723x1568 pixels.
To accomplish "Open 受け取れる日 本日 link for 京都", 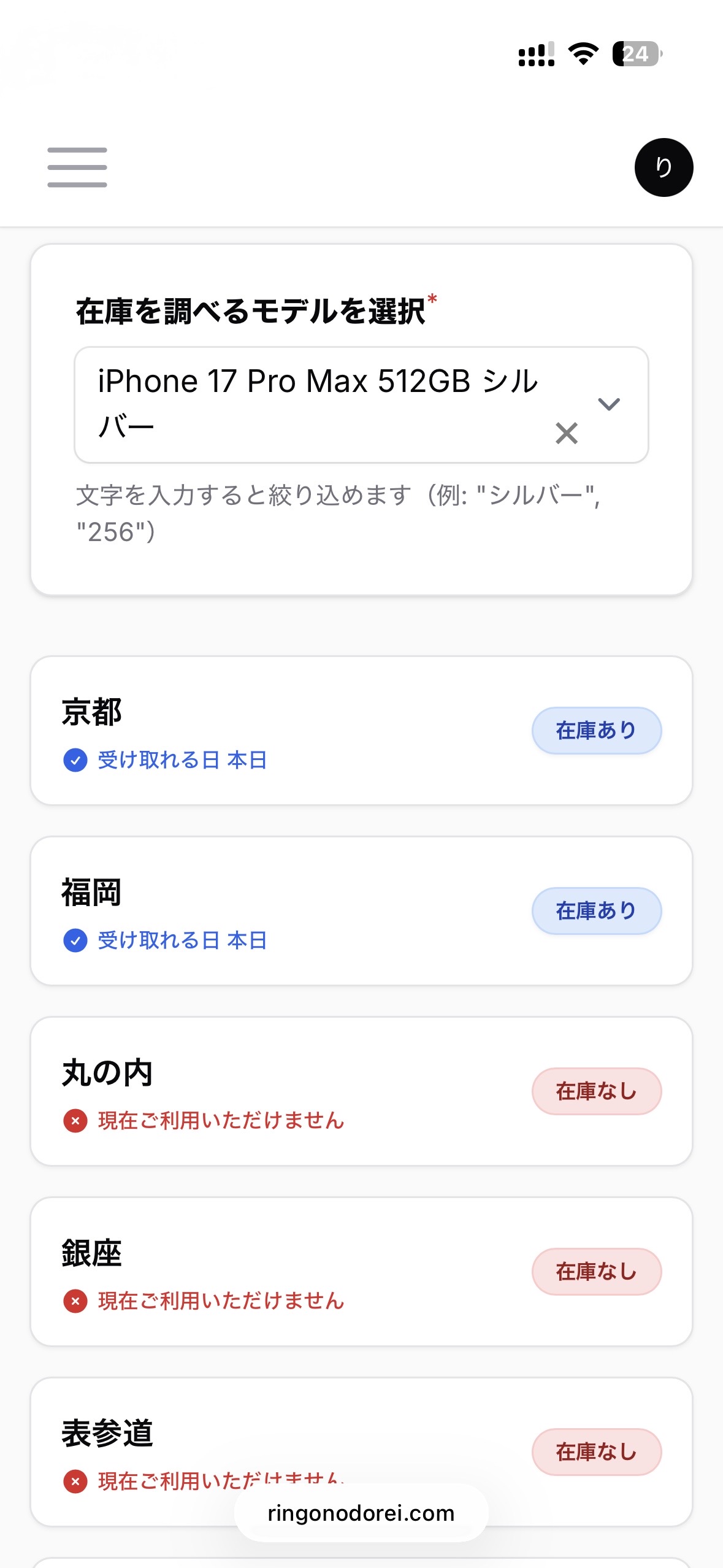I will click(183, 761).
